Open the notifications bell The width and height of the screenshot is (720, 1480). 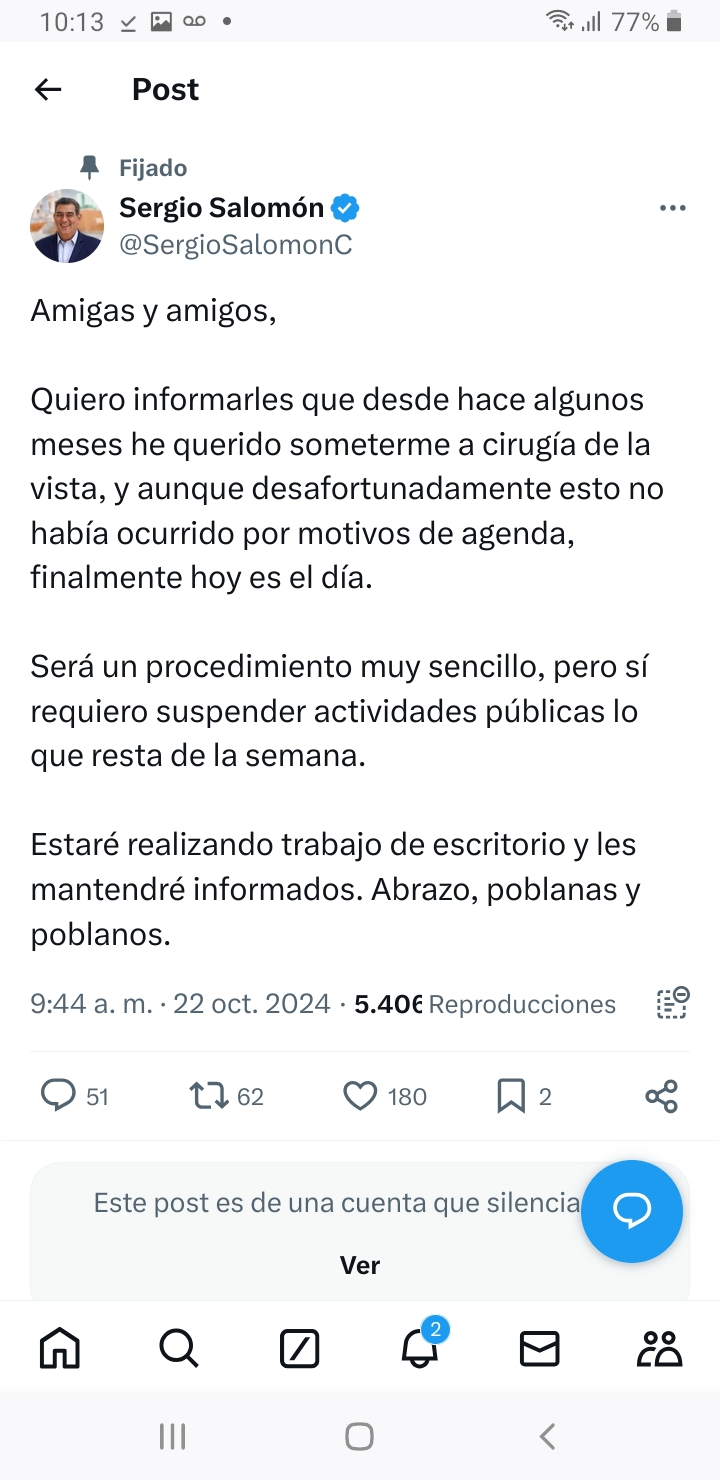(x=420, y=1349)
